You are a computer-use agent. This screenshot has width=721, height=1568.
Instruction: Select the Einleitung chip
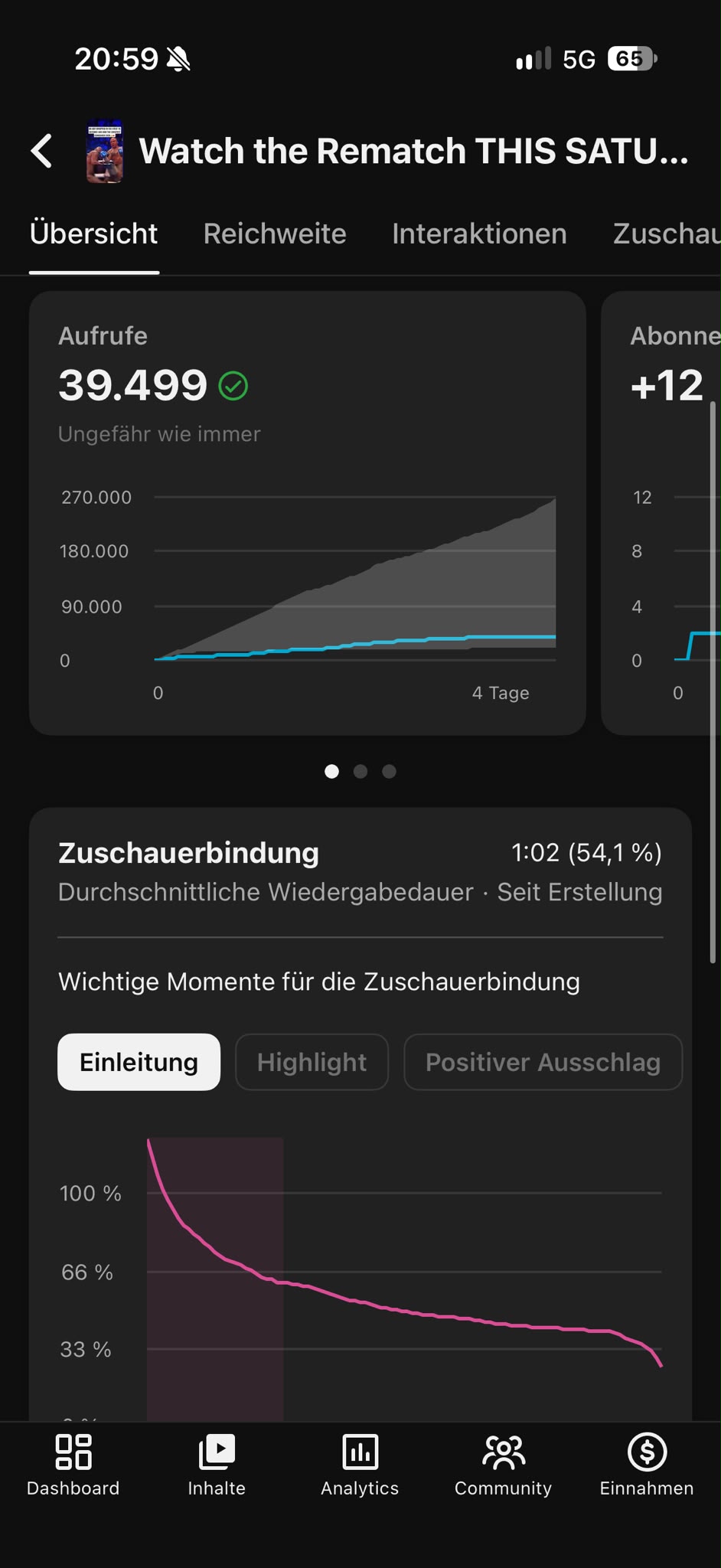pyautogui.click(x=139, y=1062)
